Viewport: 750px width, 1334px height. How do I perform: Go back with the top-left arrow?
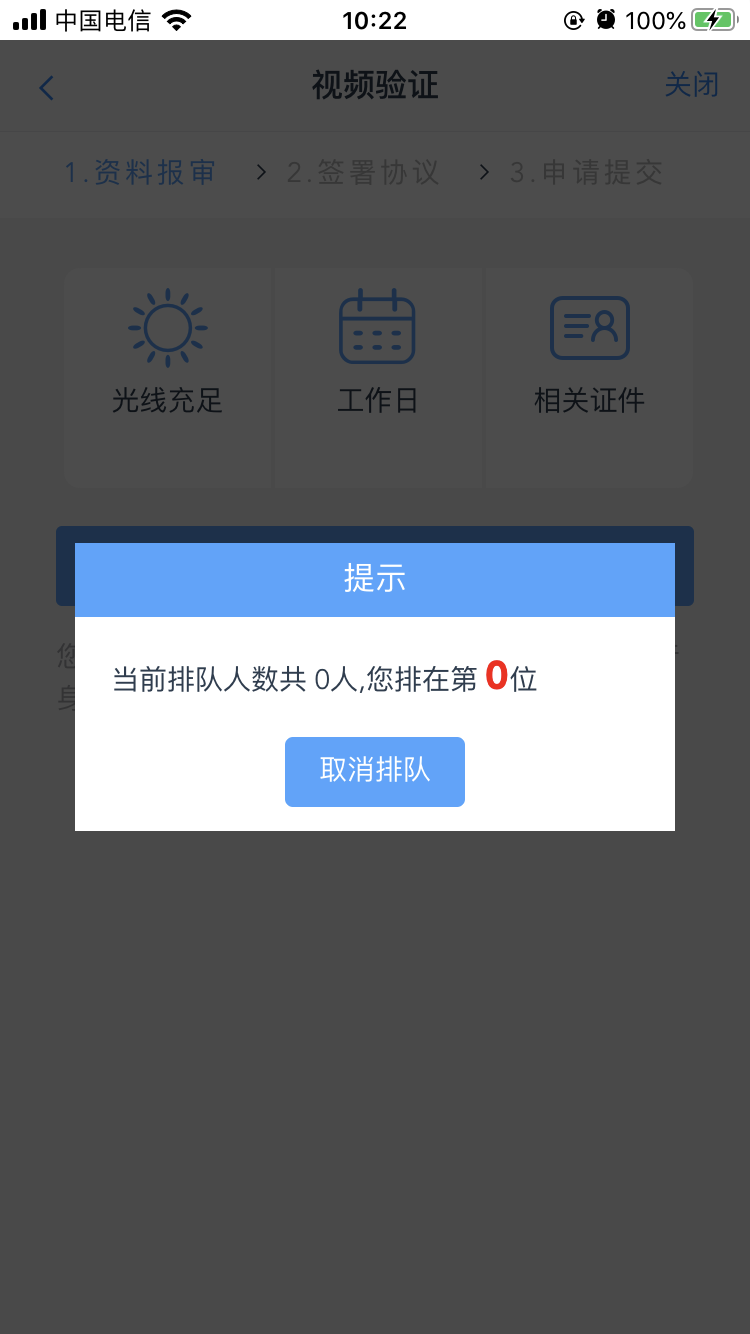coord(46,88)
